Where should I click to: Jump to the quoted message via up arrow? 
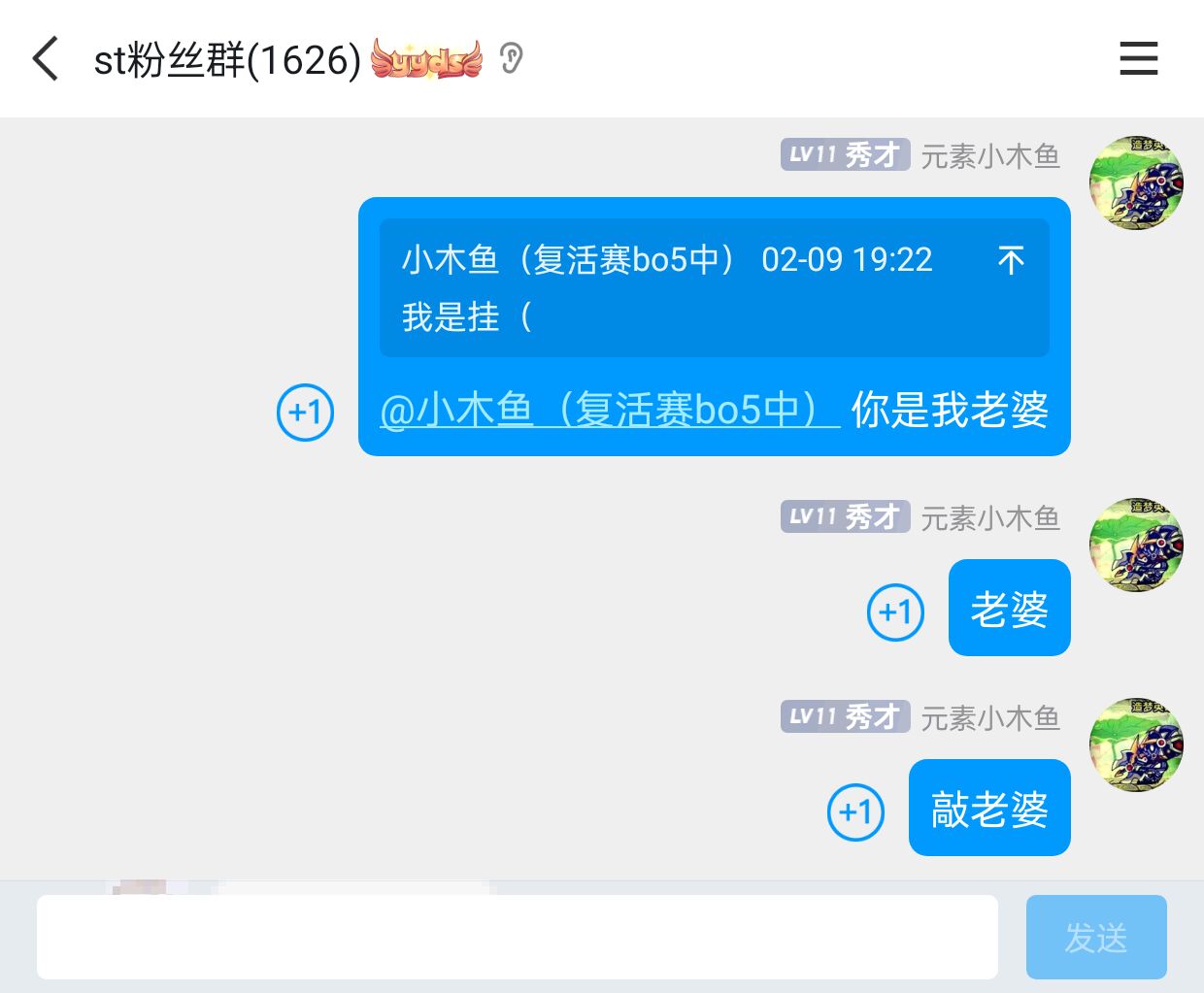1011,260
